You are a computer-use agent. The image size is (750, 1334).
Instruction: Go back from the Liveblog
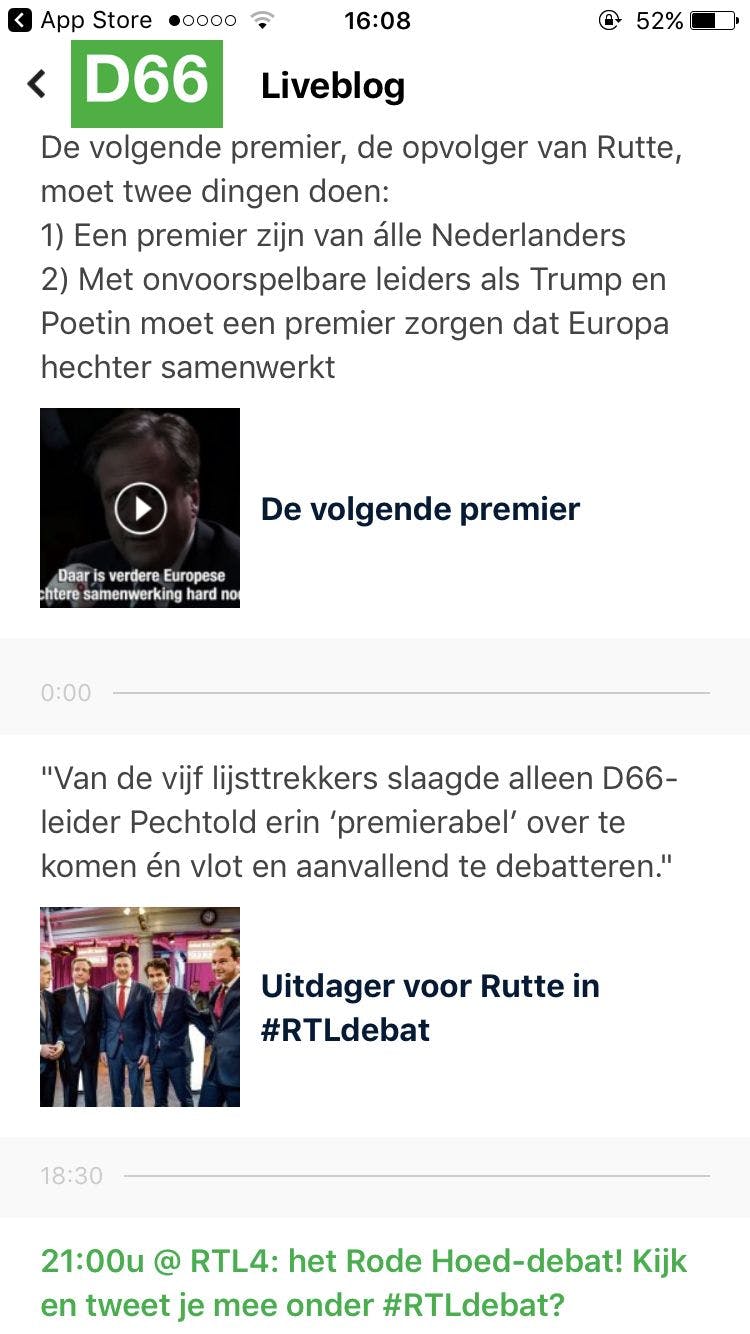37,85
